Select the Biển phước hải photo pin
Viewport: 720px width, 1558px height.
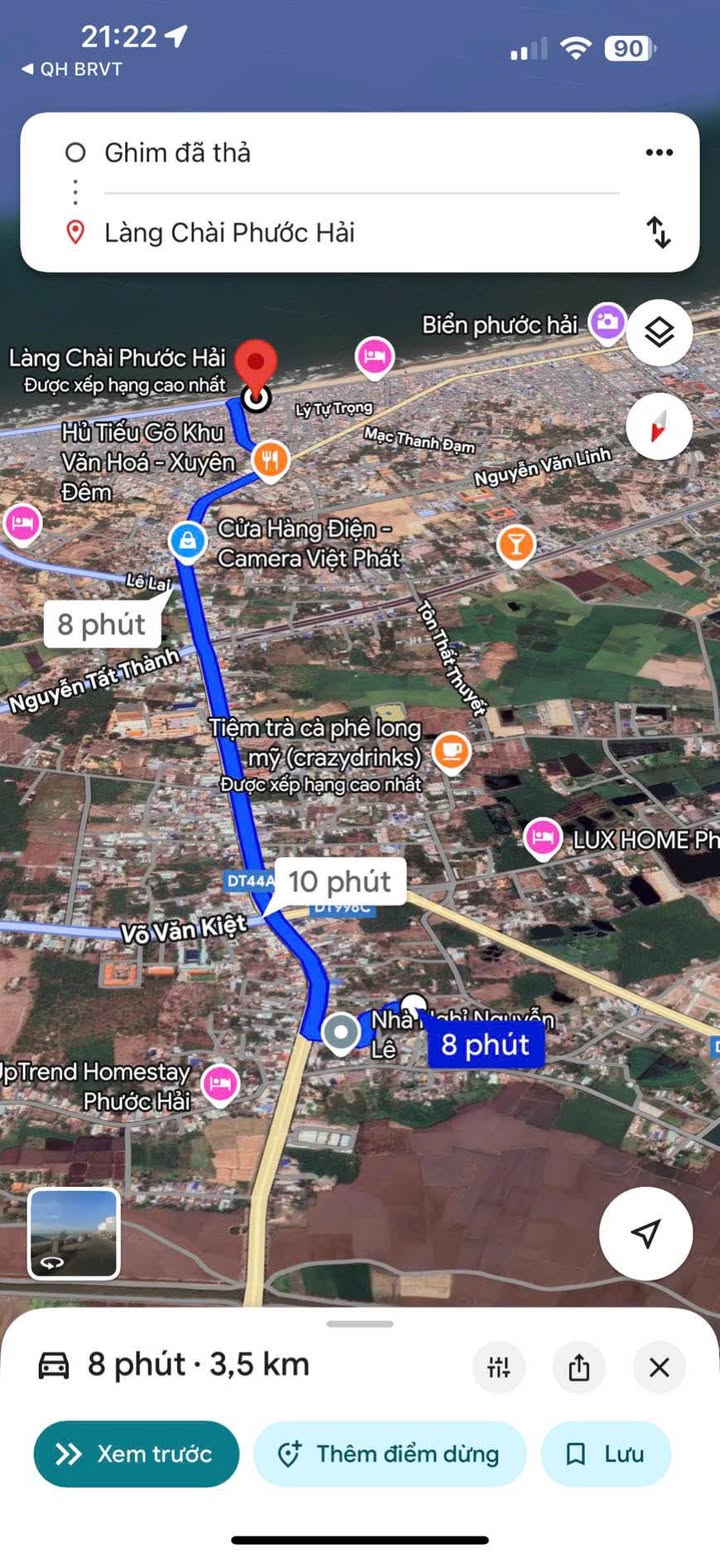(x=607, y=323)
